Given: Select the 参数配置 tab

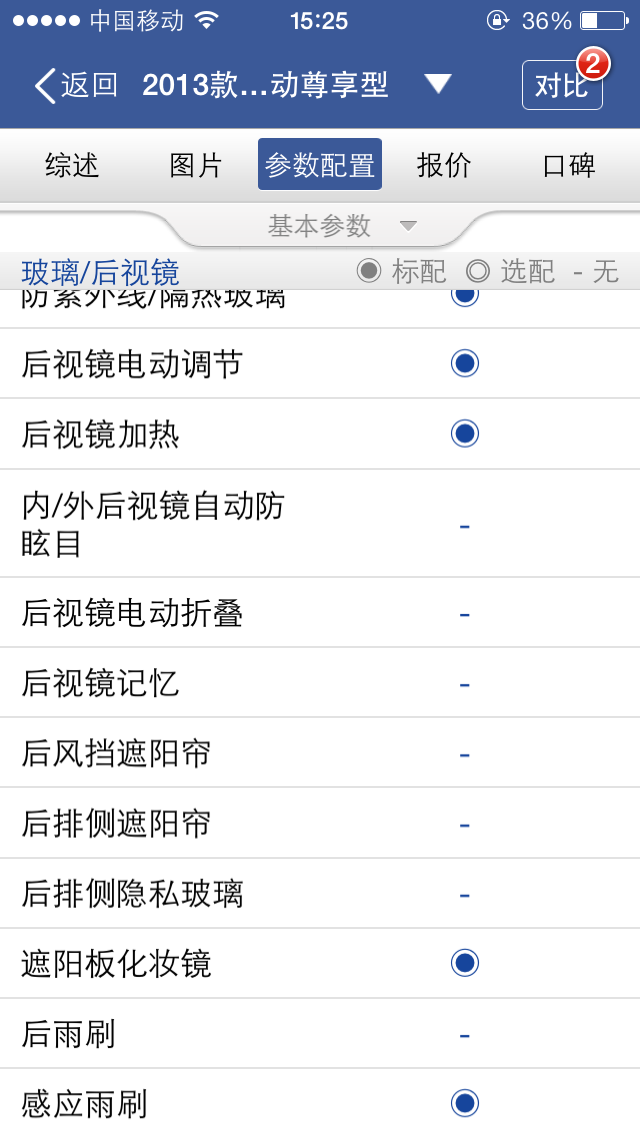Looking at the screenshot, I should pyautogui.click(x=320, y=165).
